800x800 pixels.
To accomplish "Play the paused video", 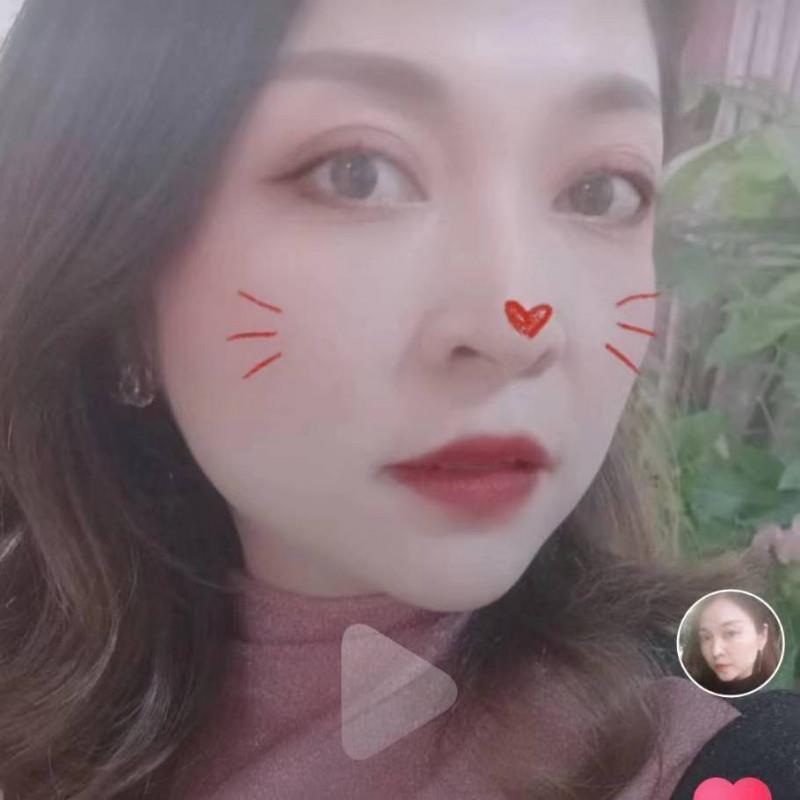I will tap(392, 691).
